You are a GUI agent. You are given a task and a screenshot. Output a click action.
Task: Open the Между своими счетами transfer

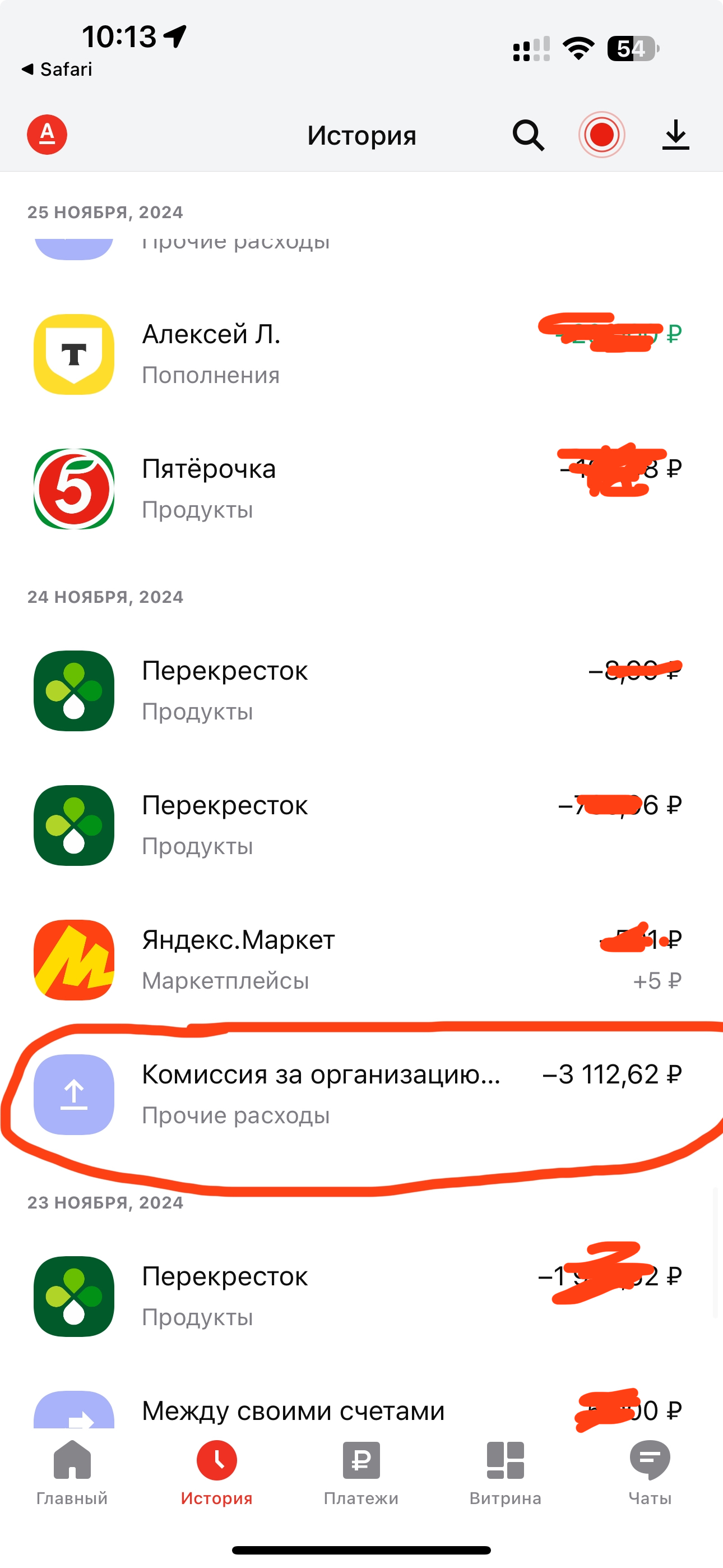coord(359,1411)
